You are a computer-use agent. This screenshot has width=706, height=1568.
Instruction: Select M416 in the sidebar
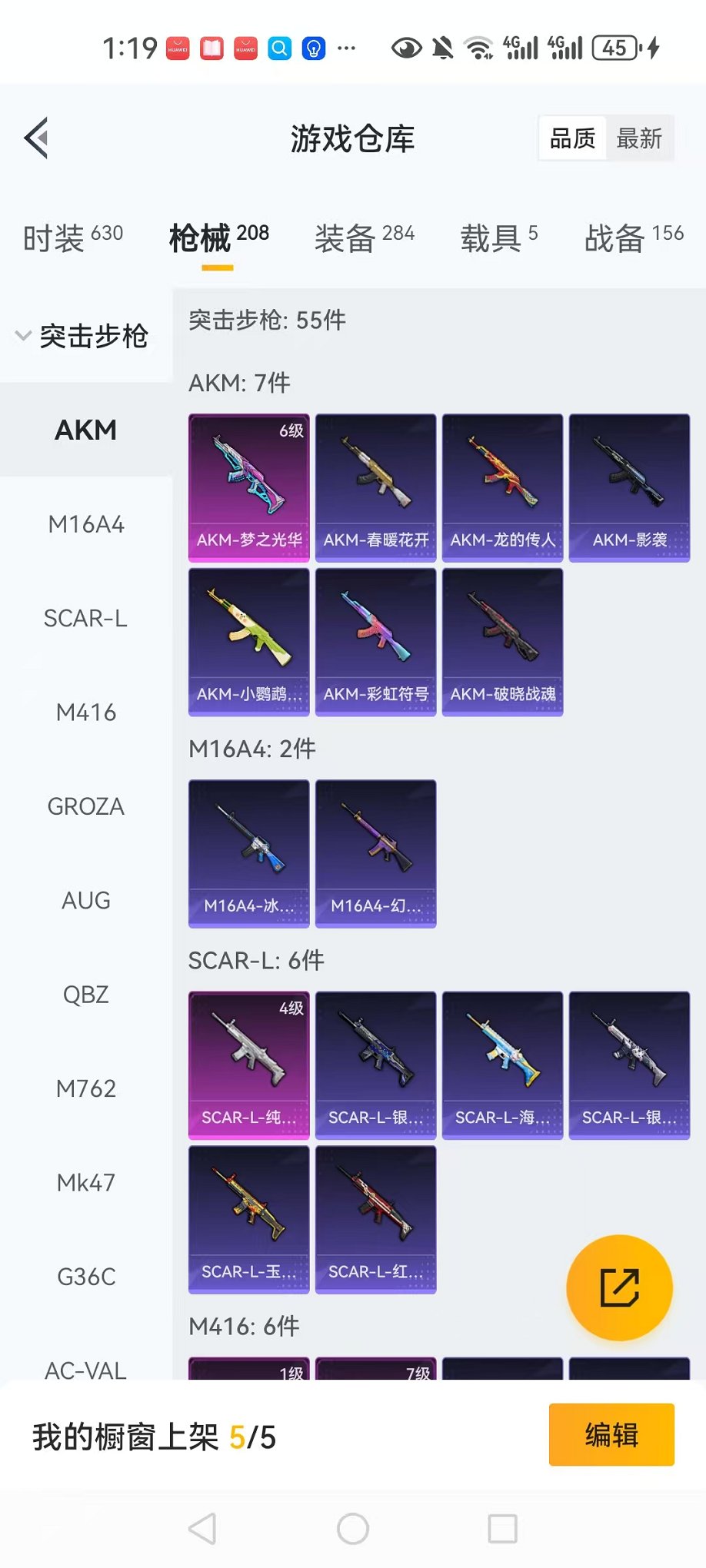click(x=86, y=713)
